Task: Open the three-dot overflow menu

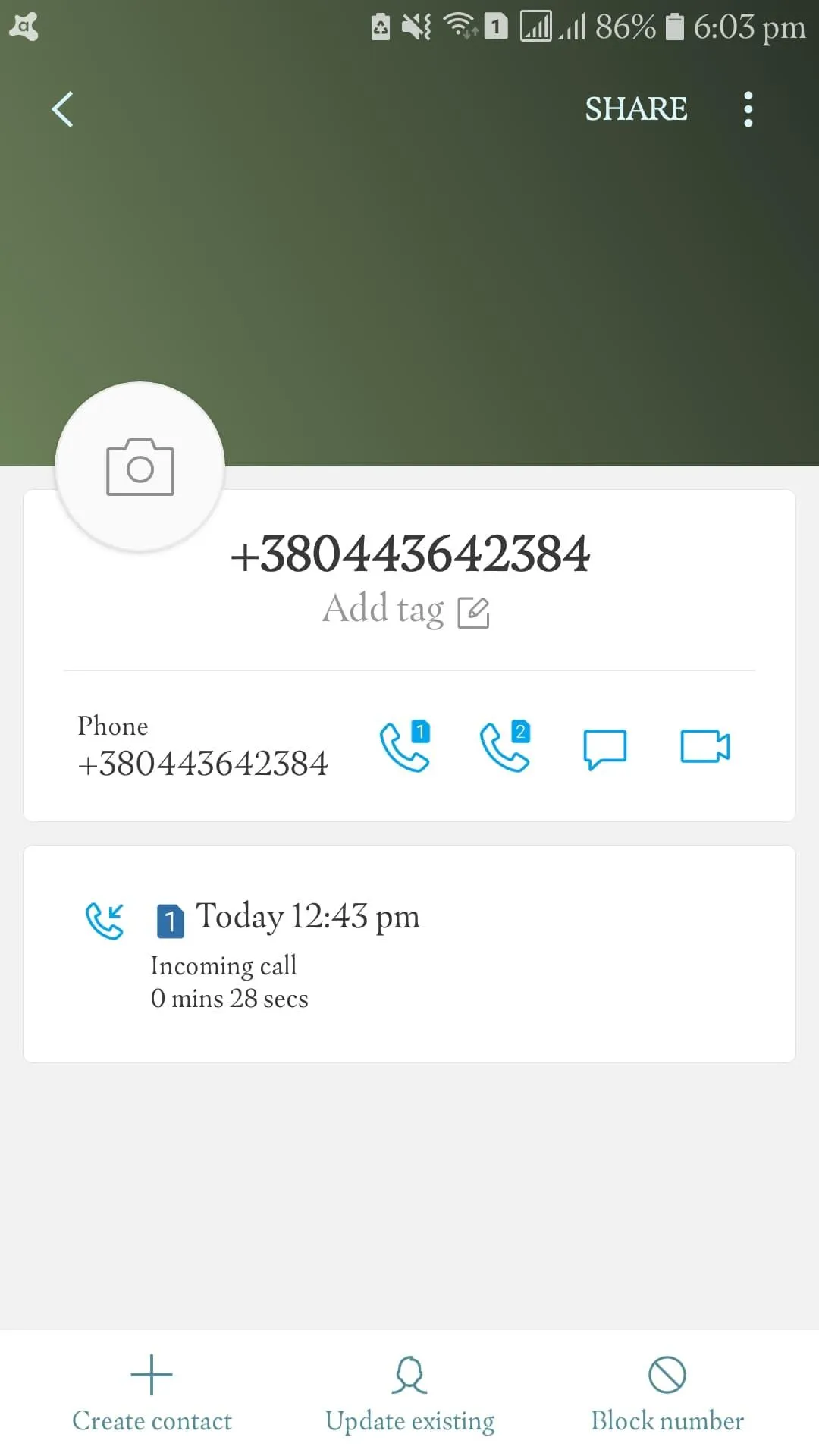Action: [x=748, y=109]
